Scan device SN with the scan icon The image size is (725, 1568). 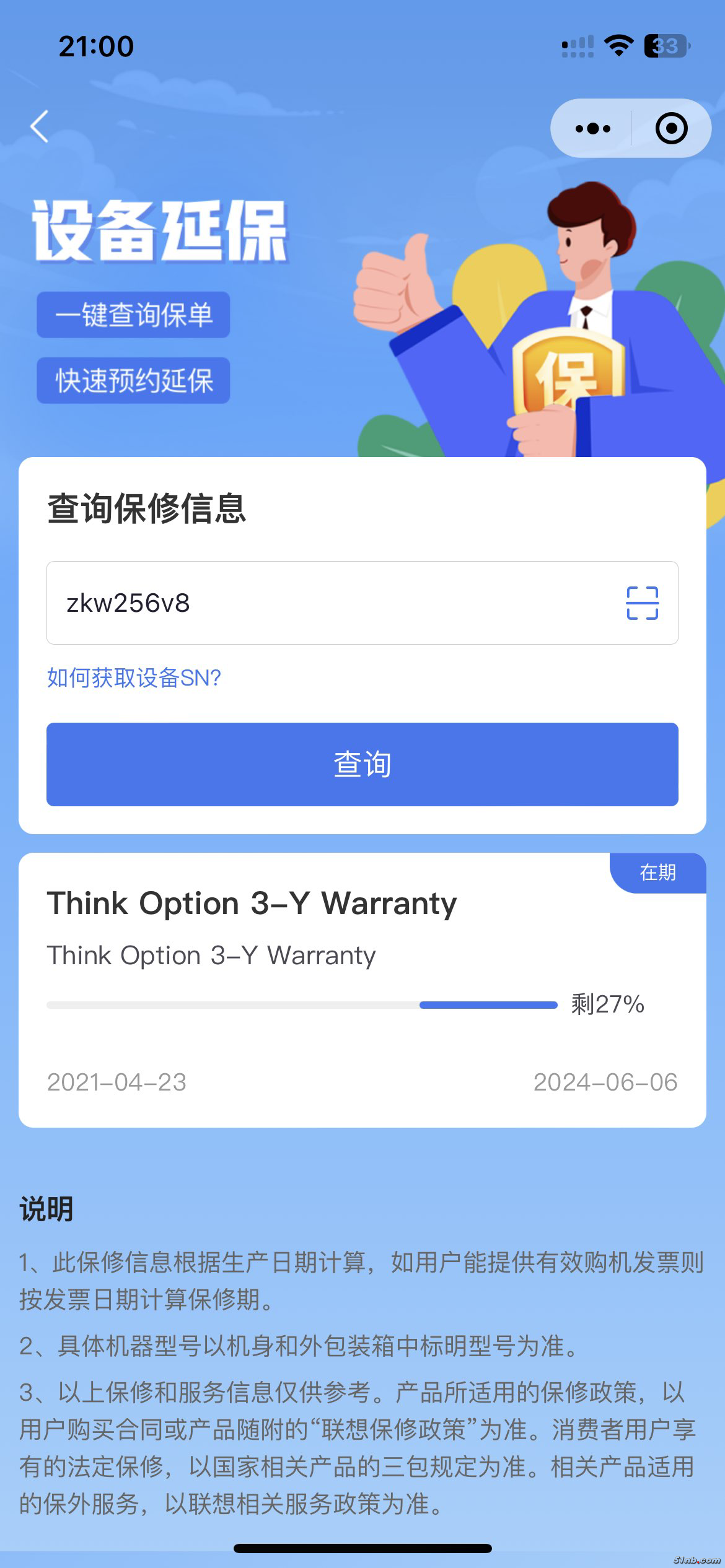coord(642,603)
